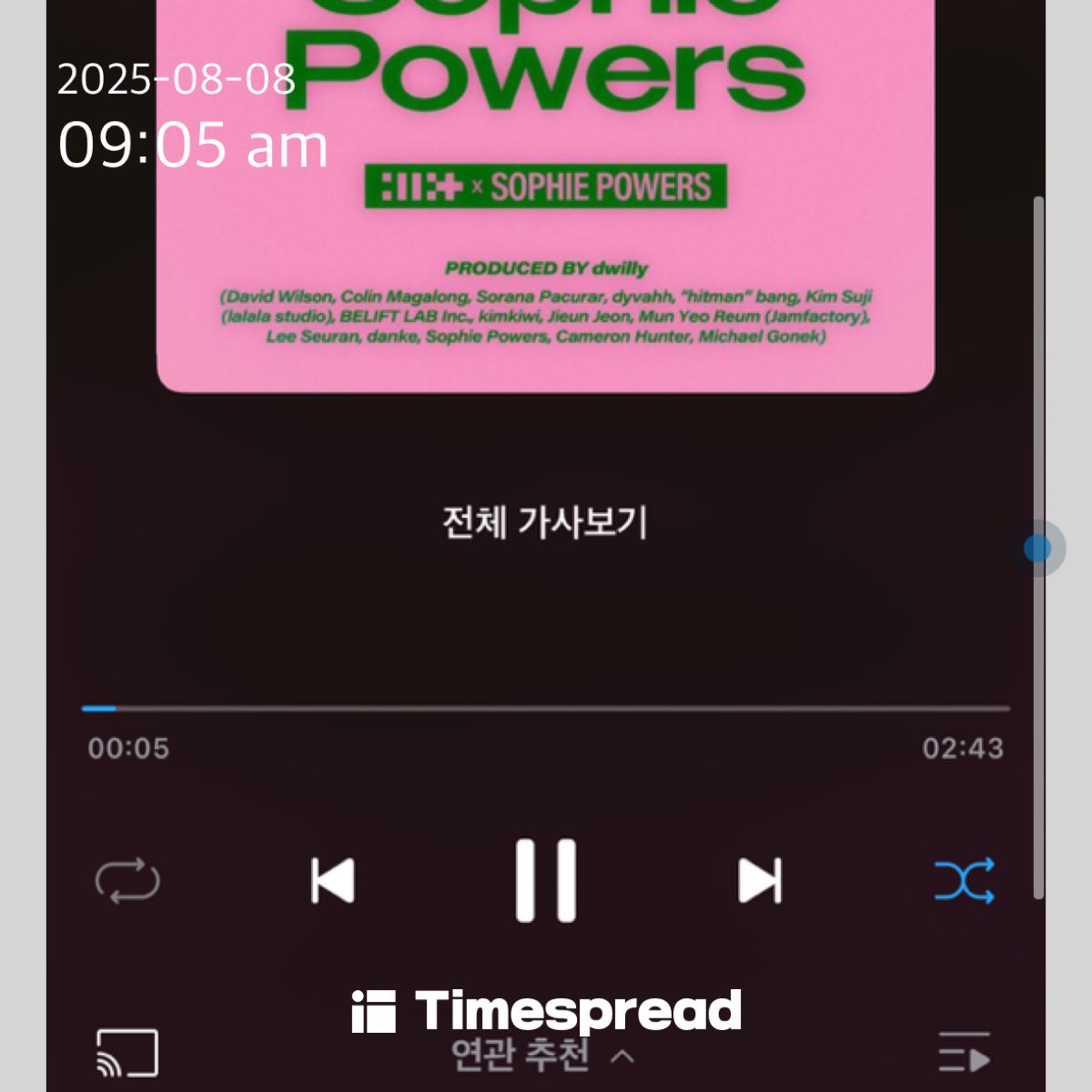Seek along the song progress bar
Image resolution: width=1092 pixels, height=1092 pixels.
pos(546,708)
